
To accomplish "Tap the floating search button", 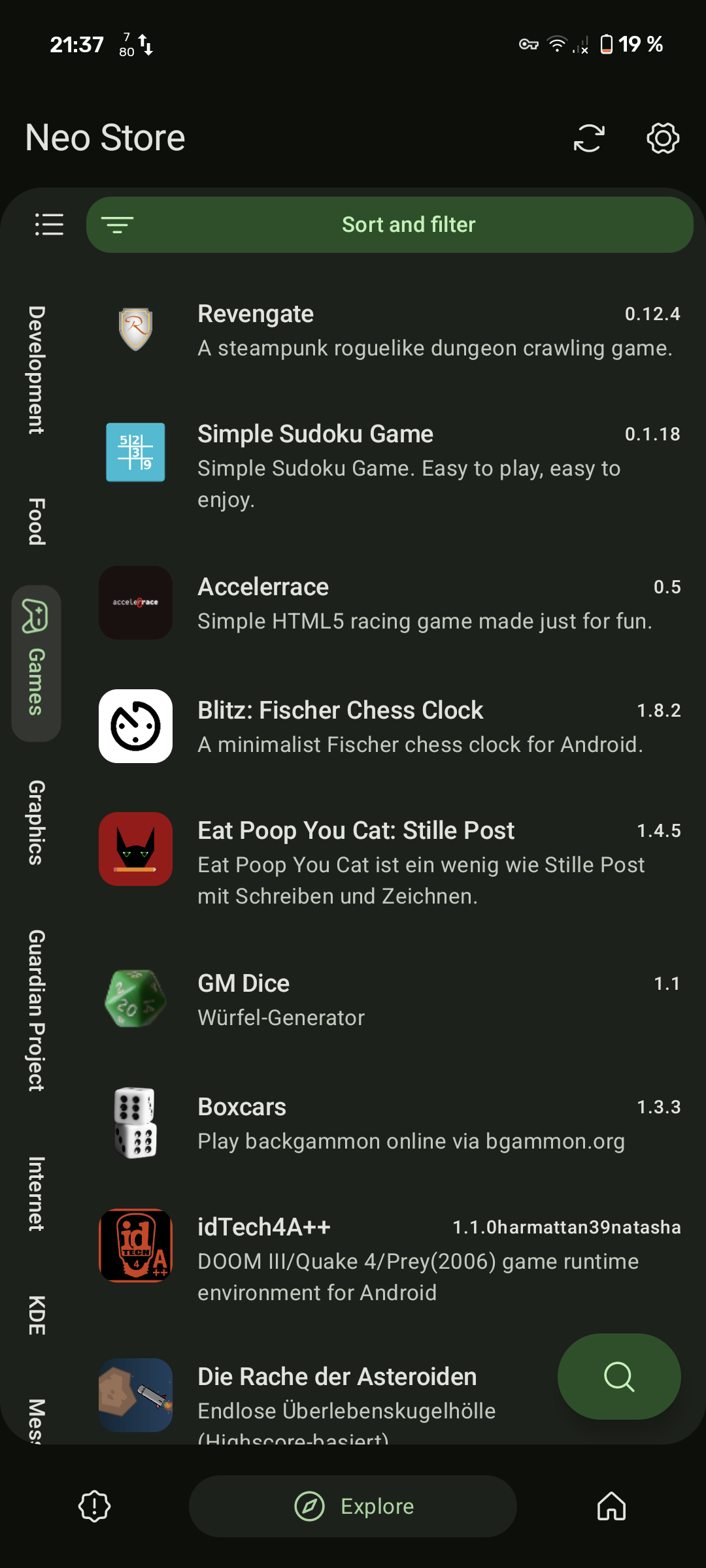I will click(x=619, y=1377).
